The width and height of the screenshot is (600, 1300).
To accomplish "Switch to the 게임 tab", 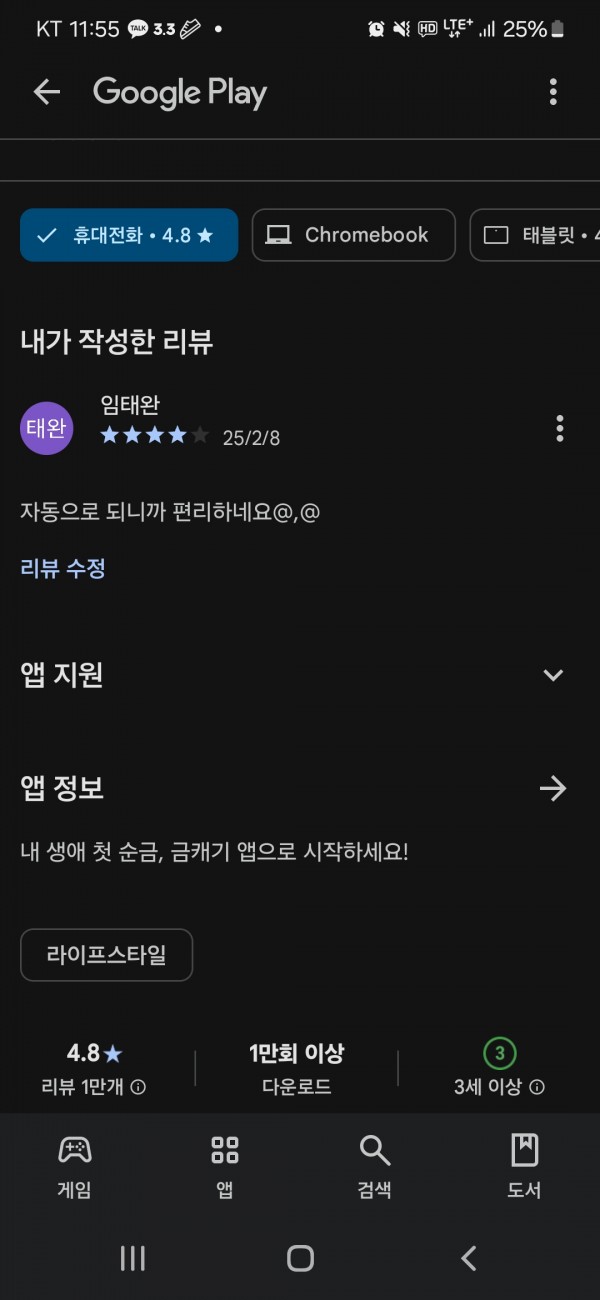I will [75, 1165].
